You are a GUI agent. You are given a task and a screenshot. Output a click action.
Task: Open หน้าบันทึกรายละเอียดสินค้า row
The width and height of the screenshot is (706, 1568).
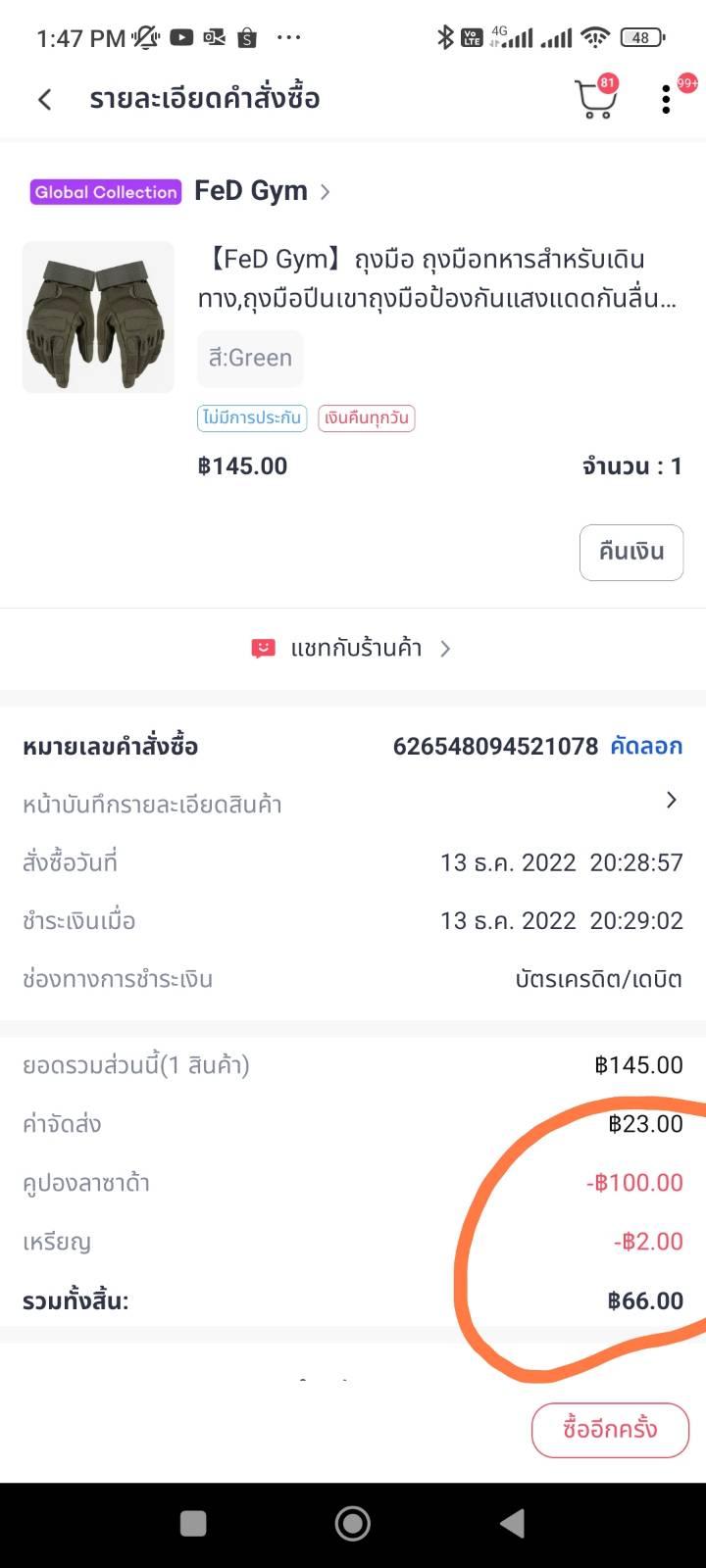click(x=352, y=804)
